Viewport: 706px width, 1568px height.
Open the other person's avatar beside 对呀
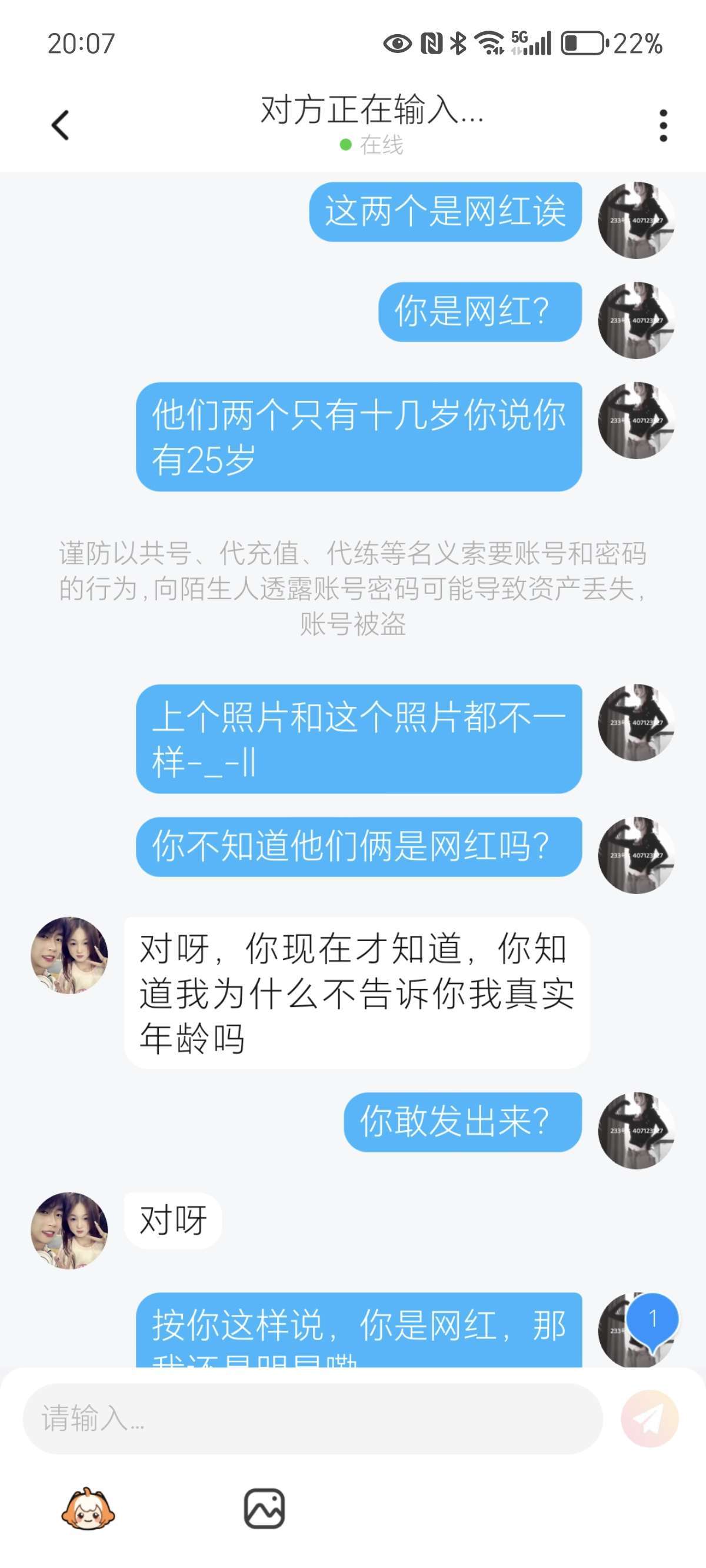(x=69, y=1230)
